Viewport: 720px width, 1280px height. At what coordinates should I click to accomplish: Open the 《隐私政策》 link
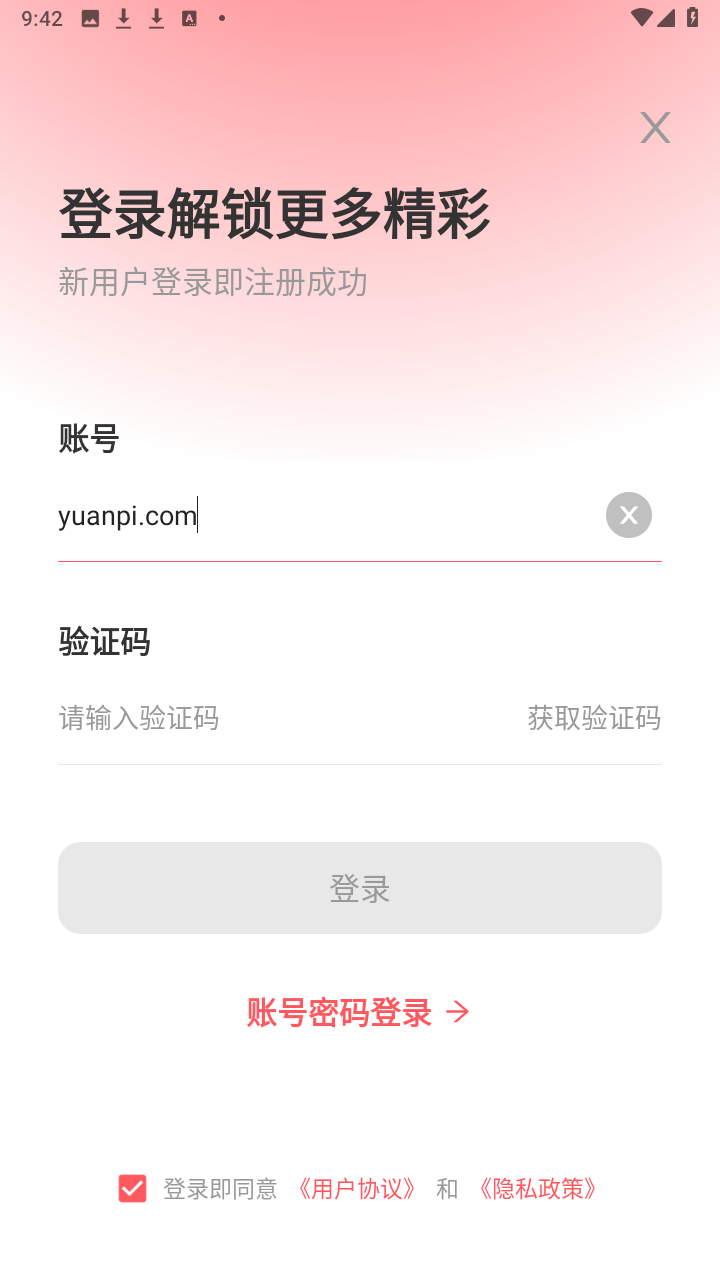click(538, 1188)
